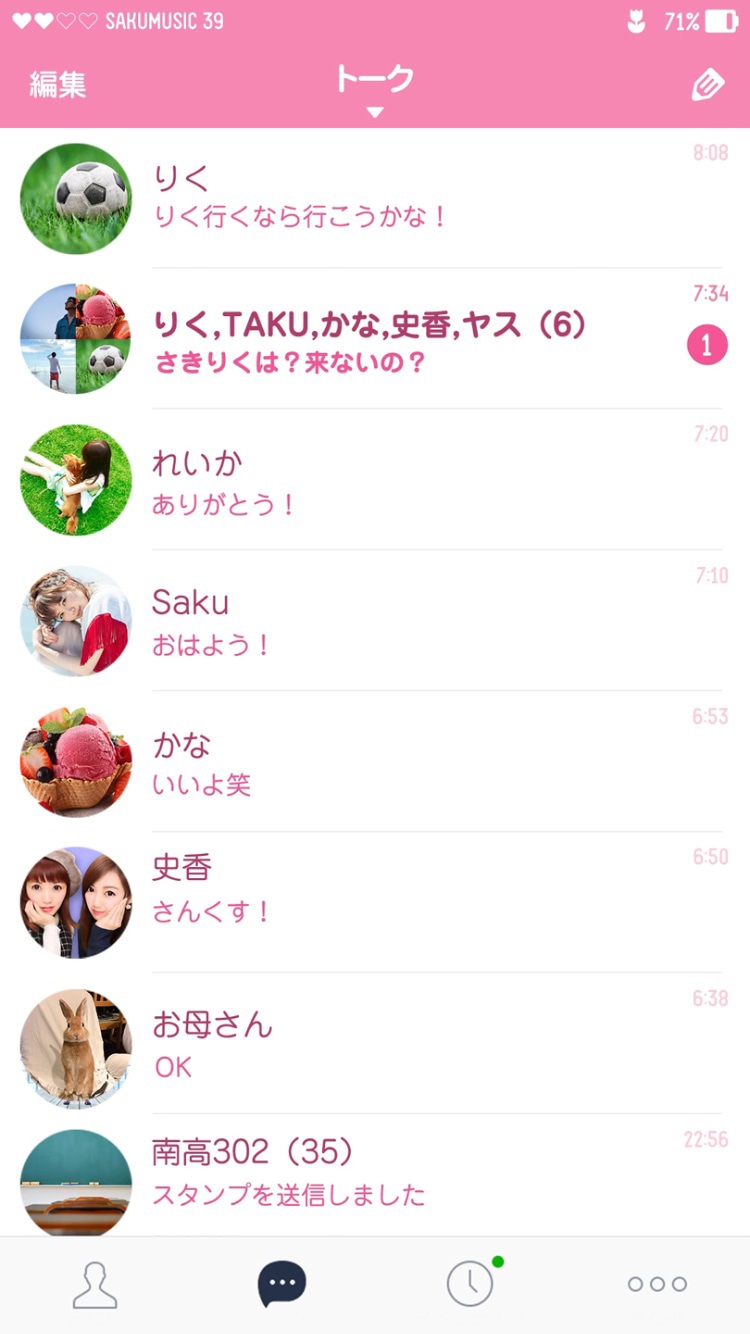Select the talk bubble tab

coord(281,1284)
